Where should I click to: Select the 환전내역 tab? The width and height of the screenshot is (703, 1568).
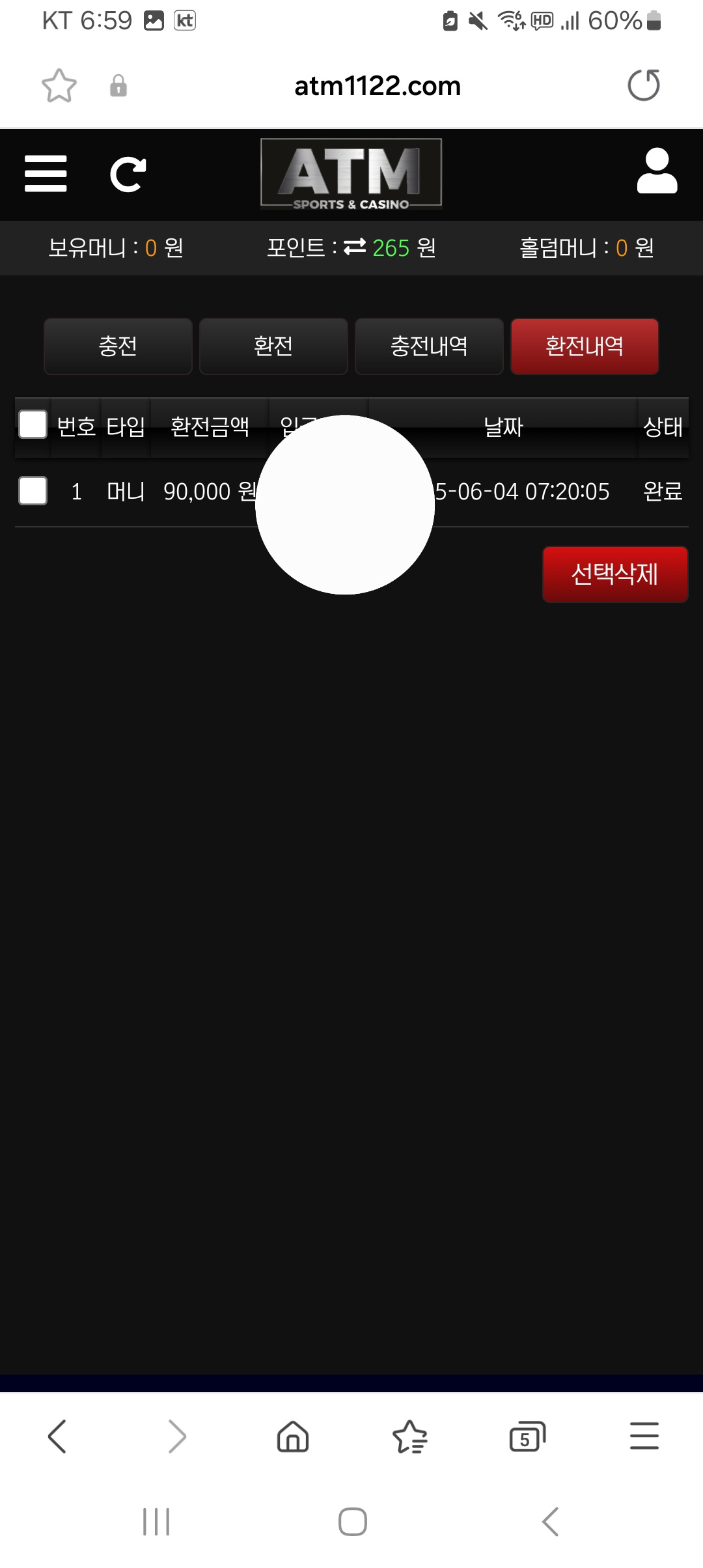pyautogui.click(x=585, y=346)
